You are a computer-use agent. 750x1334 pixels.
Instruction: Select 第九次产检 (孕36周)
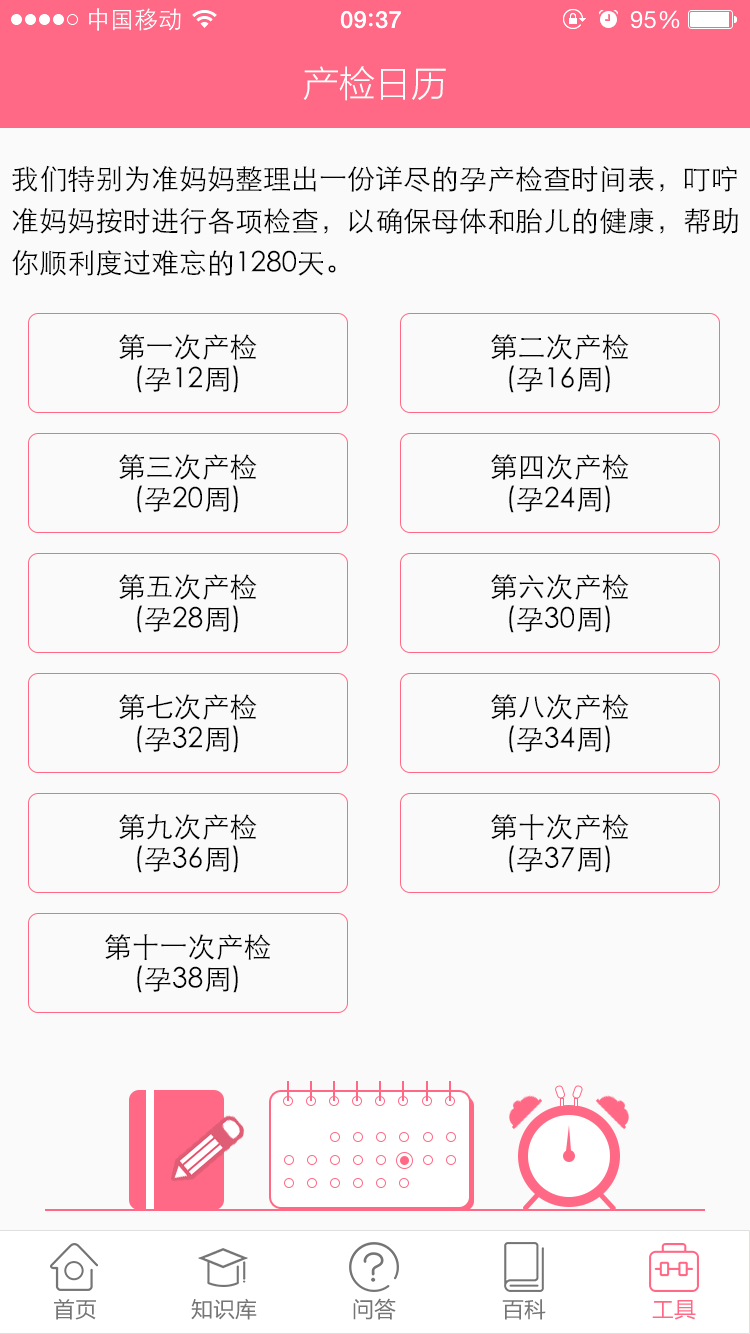188,843
